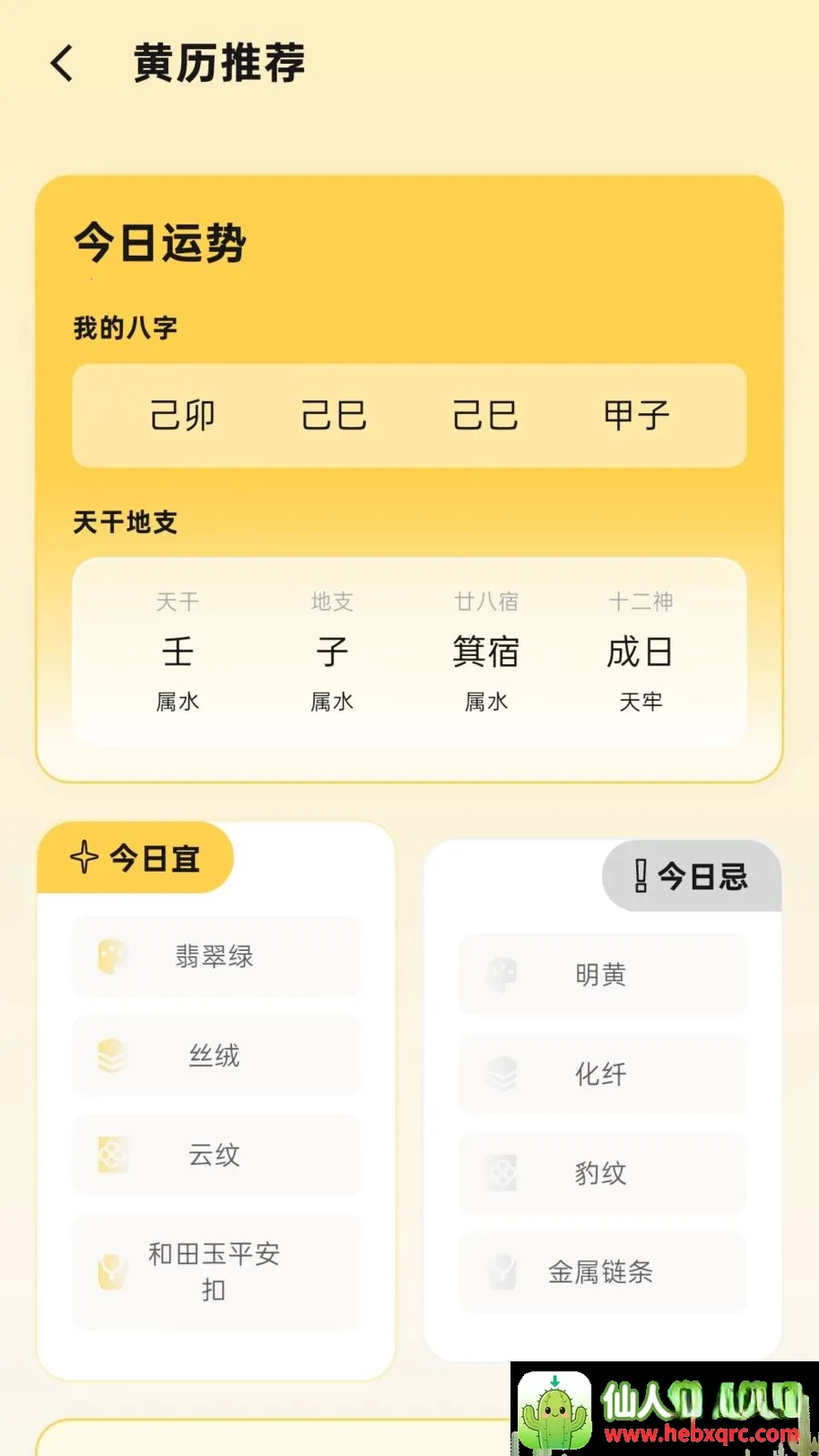Image resolution: width=819 pixels, height=1456 pixels.
Task: Open the 和田玉平安扣 item
Action: [217, 1272]
